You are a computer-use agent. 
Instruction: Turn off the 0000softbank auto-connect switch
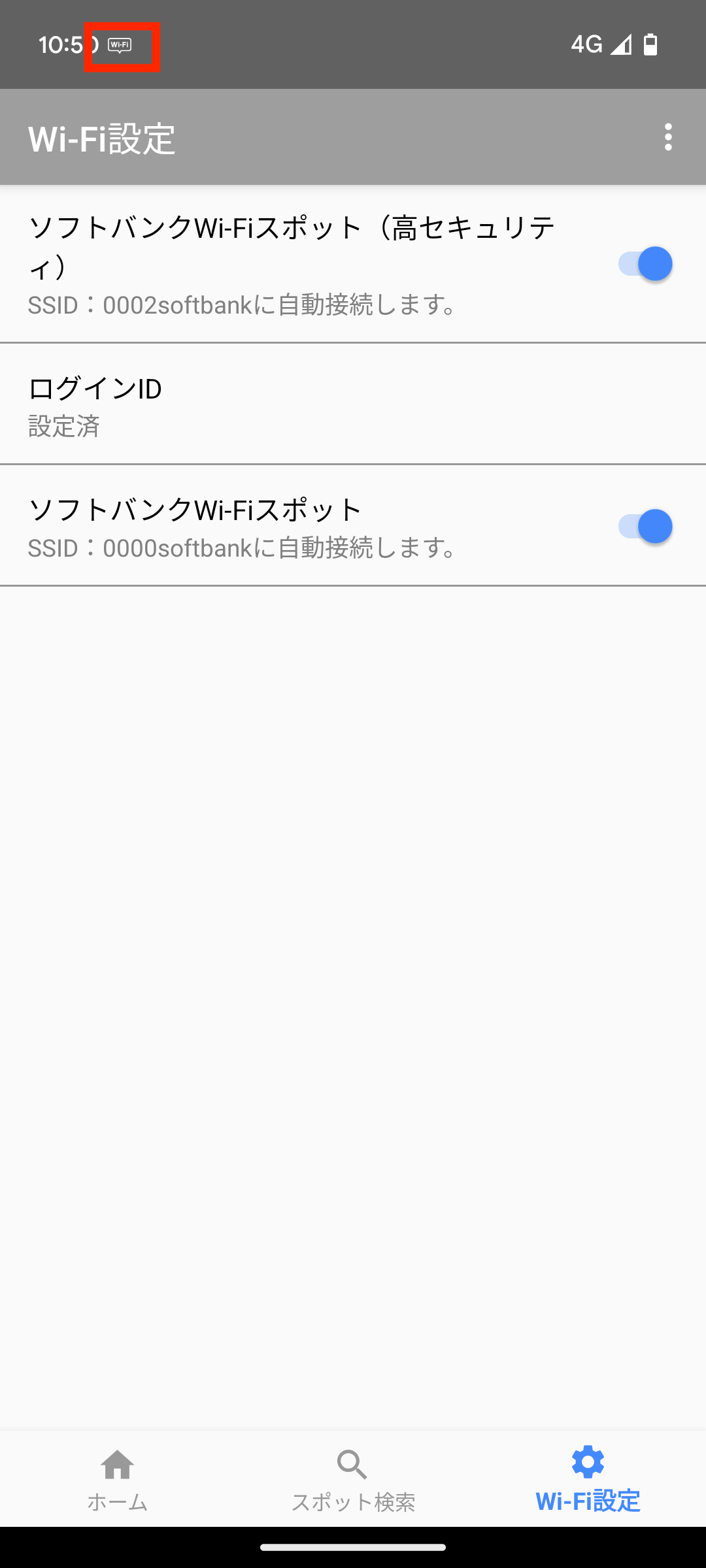click(645, 527)
